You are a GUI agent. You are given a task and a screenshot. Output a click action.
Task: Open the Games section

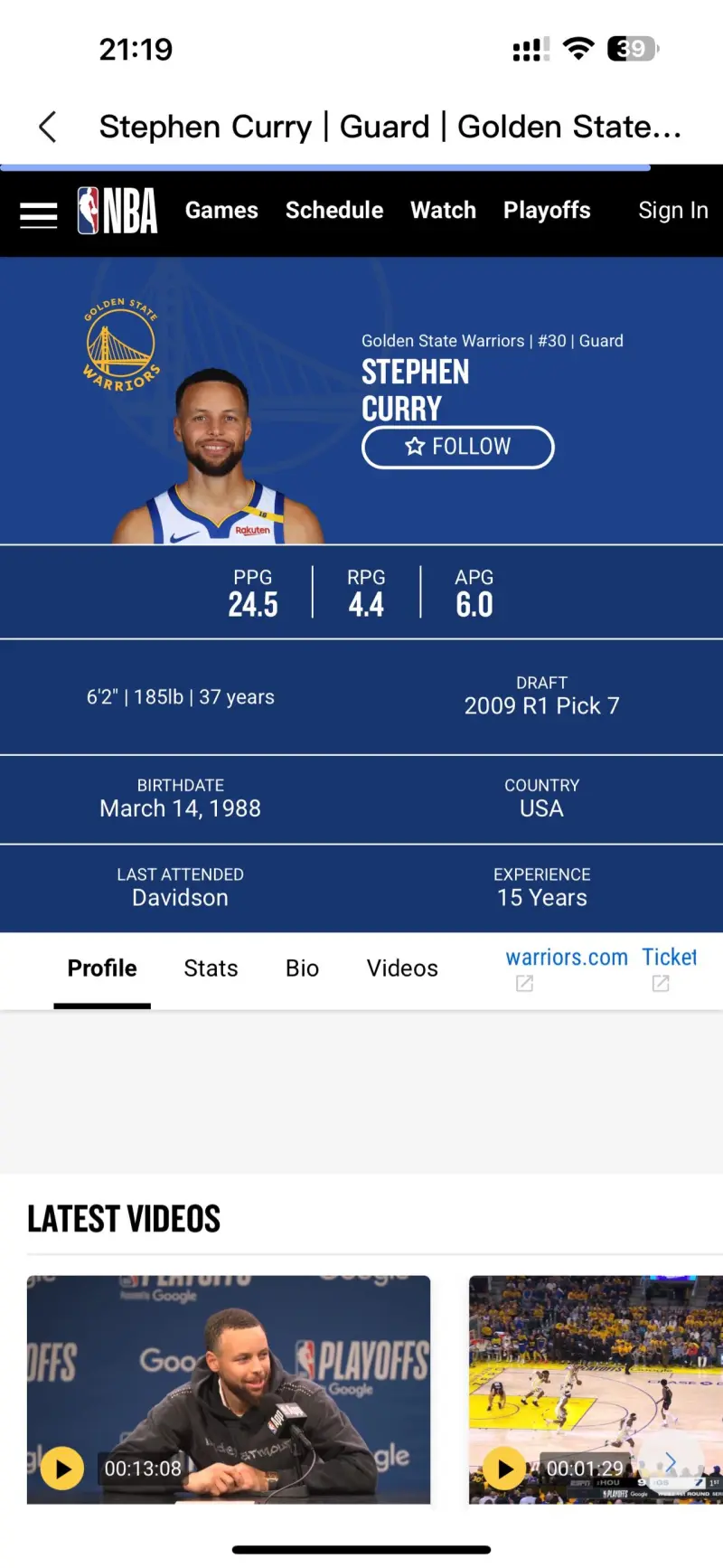pyautogui.click(x=221, y=211)
